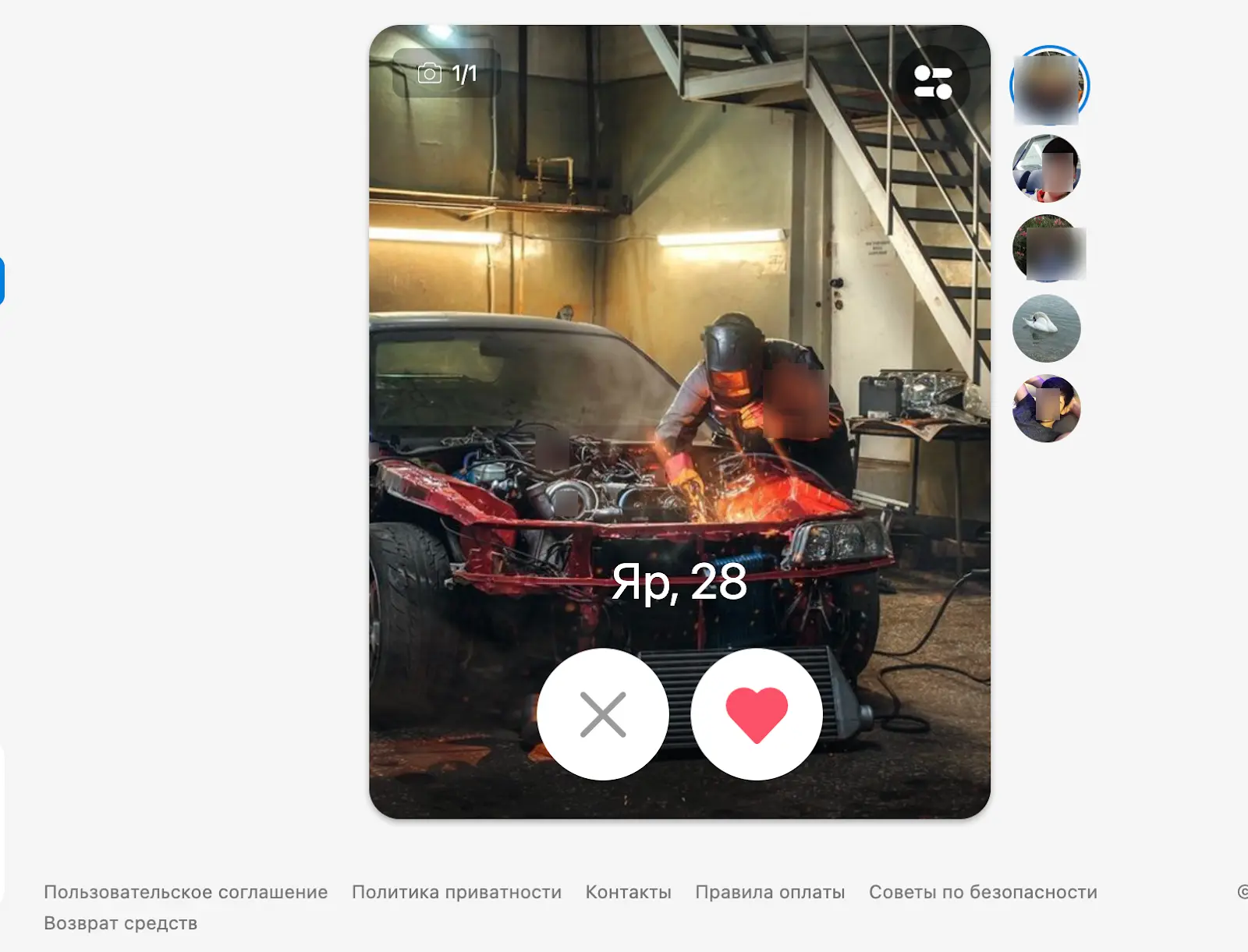Open the blue-ringed top avatar
Screen dimensions: 1248x952
pos(1048,86)
